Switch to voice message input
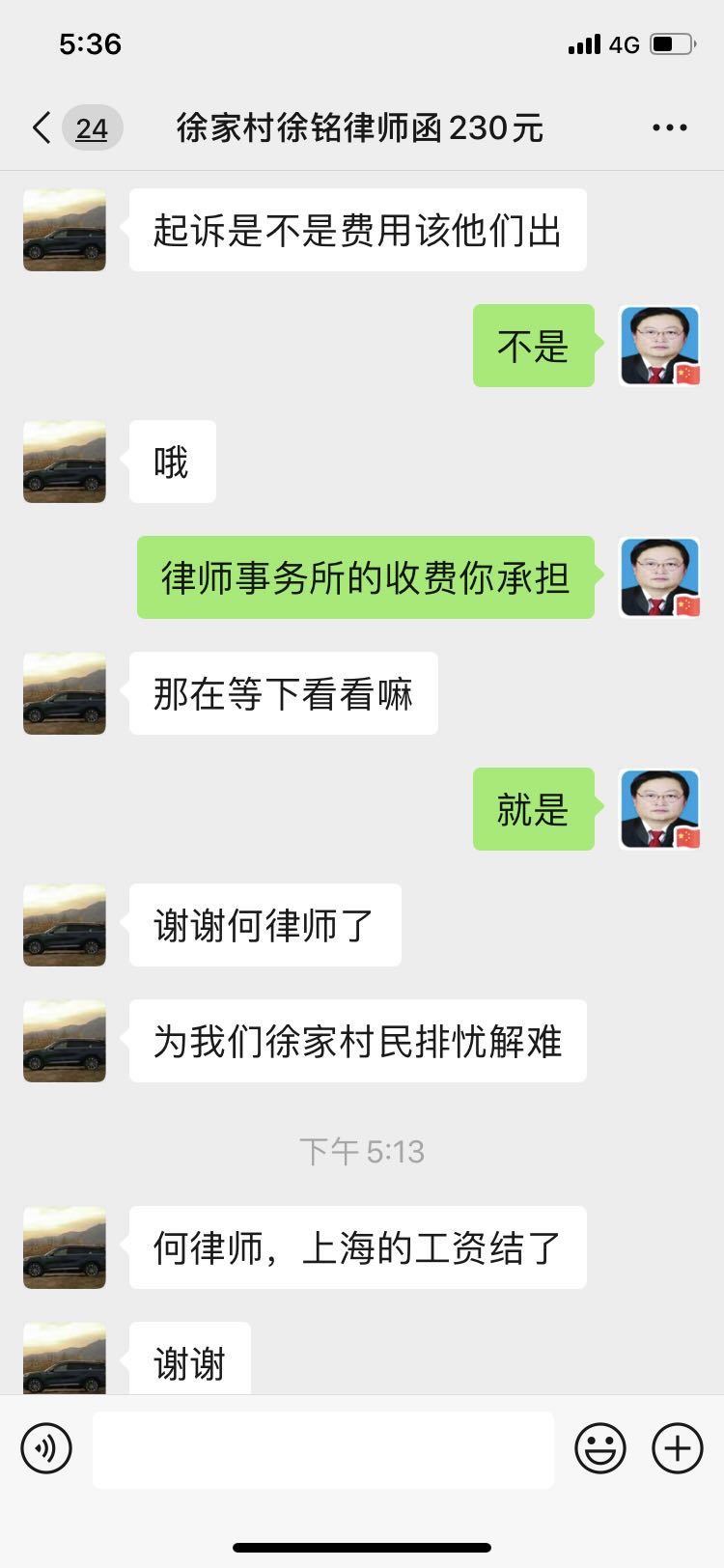 click(46, 1448)
